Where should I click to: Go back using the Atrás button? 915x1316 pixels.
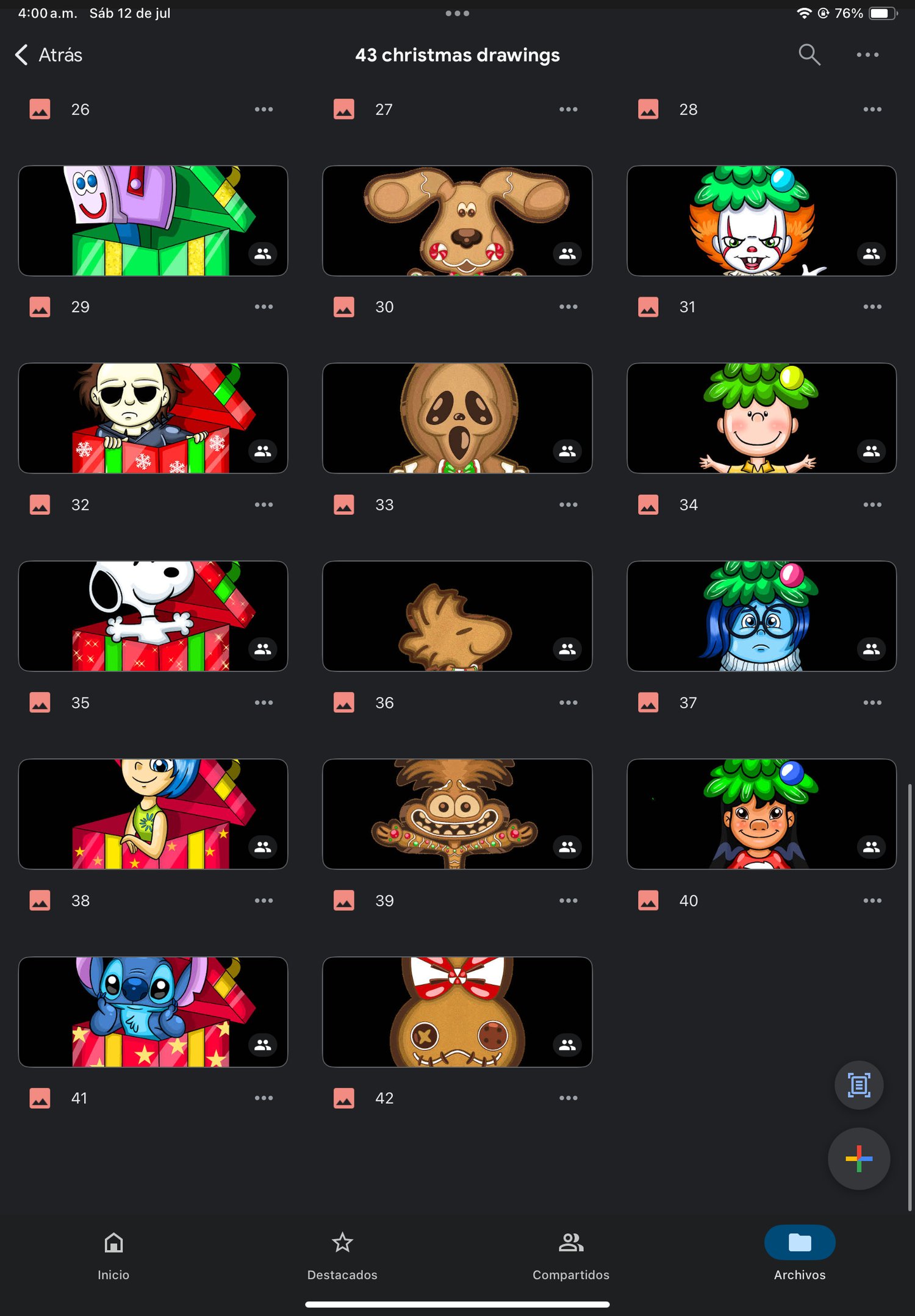[x=49, y=55]
